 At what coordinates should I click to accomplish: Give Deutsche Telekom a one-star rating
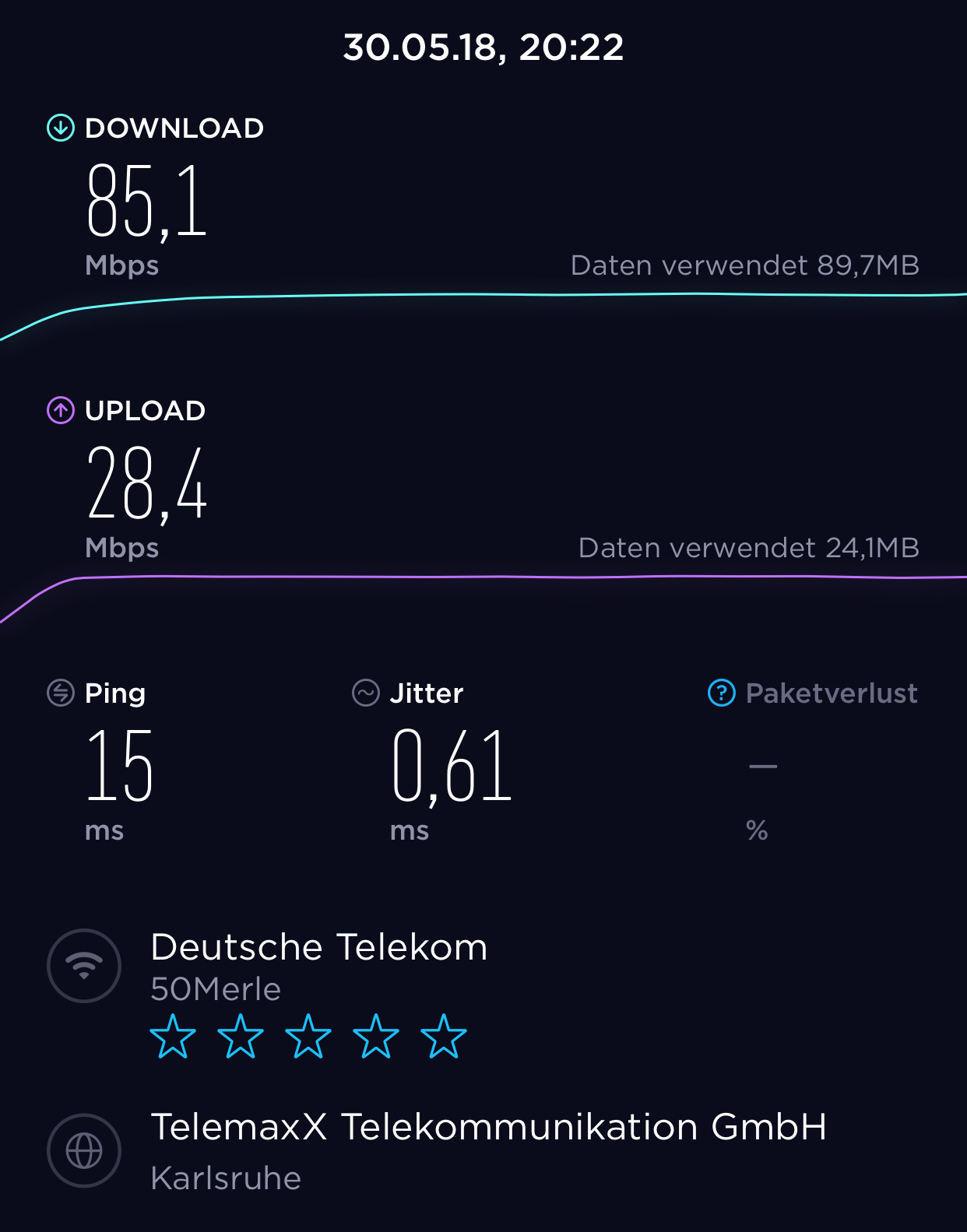pos(173,1036)
